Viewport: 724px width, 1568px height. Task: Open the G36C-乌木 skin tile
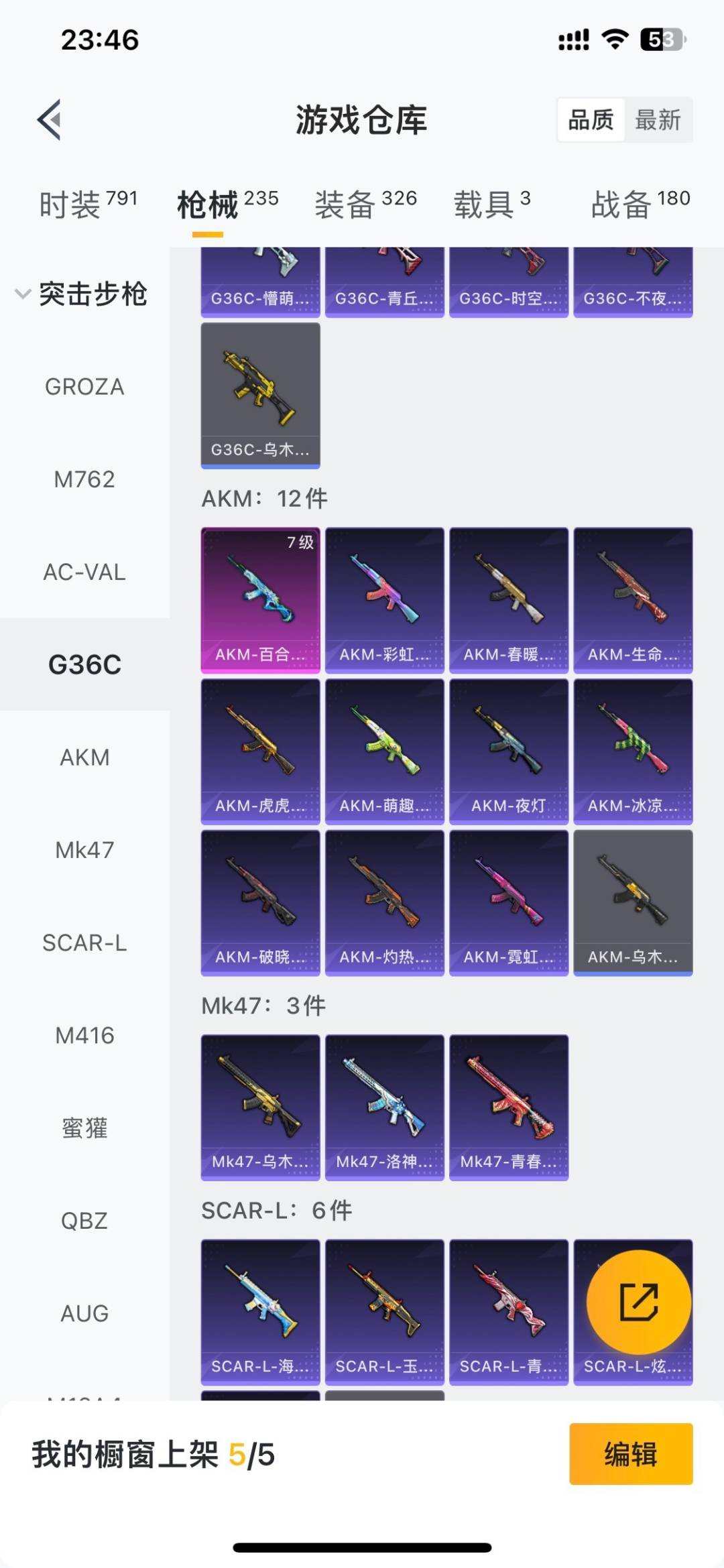click(260, 395)
